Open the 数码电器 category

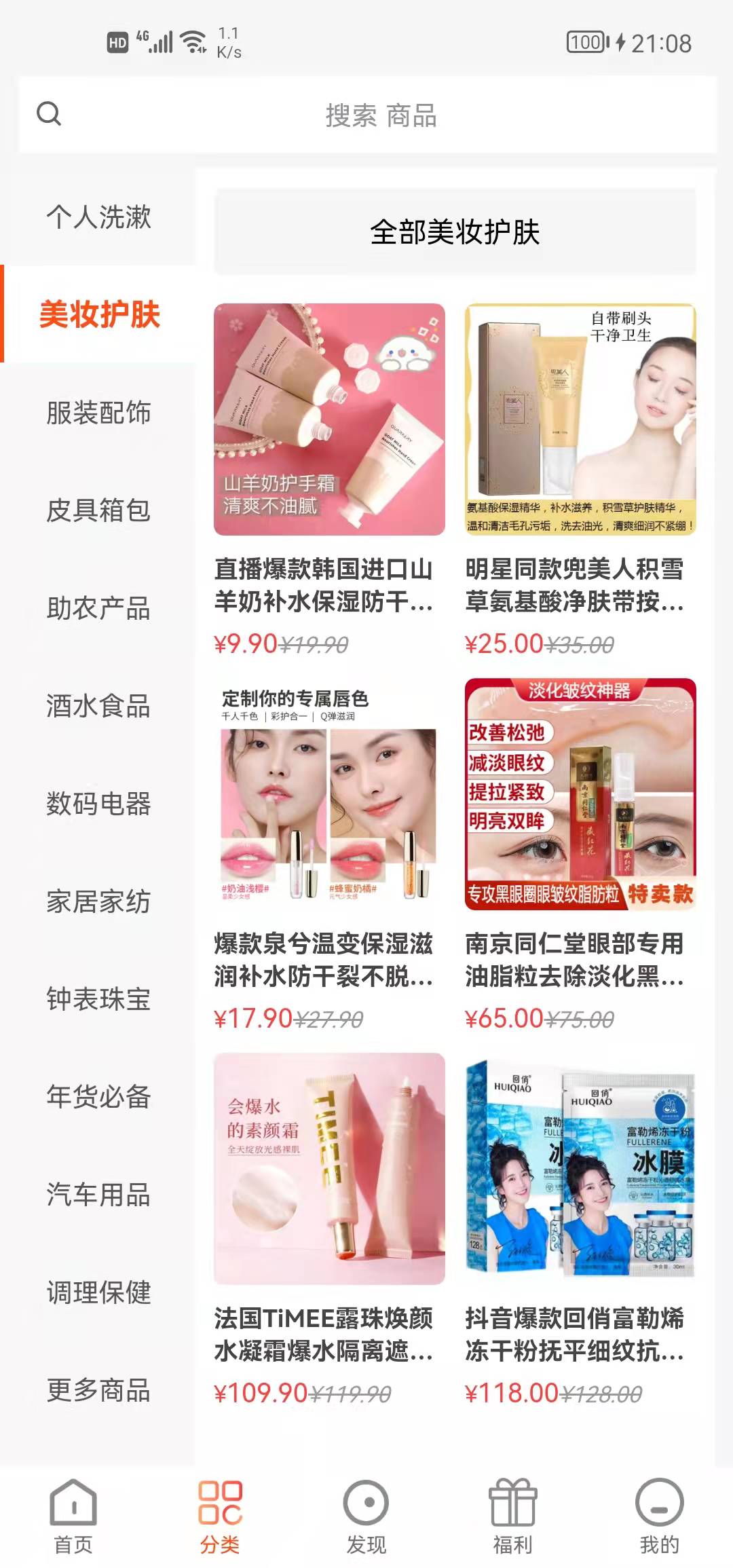(x=98, y=804)
